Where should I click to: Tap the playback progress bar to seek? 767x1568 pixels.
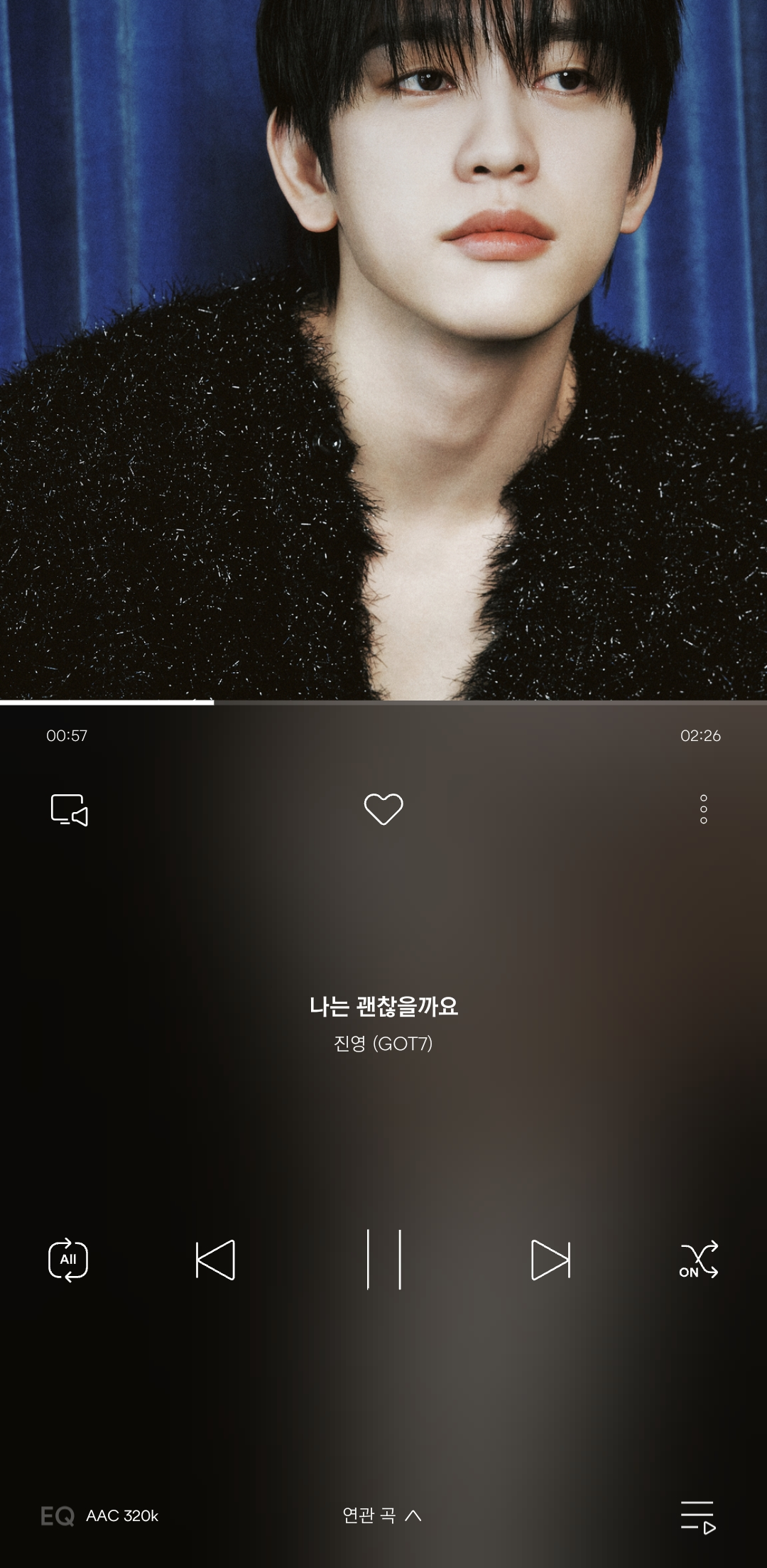tap(383, 702)
